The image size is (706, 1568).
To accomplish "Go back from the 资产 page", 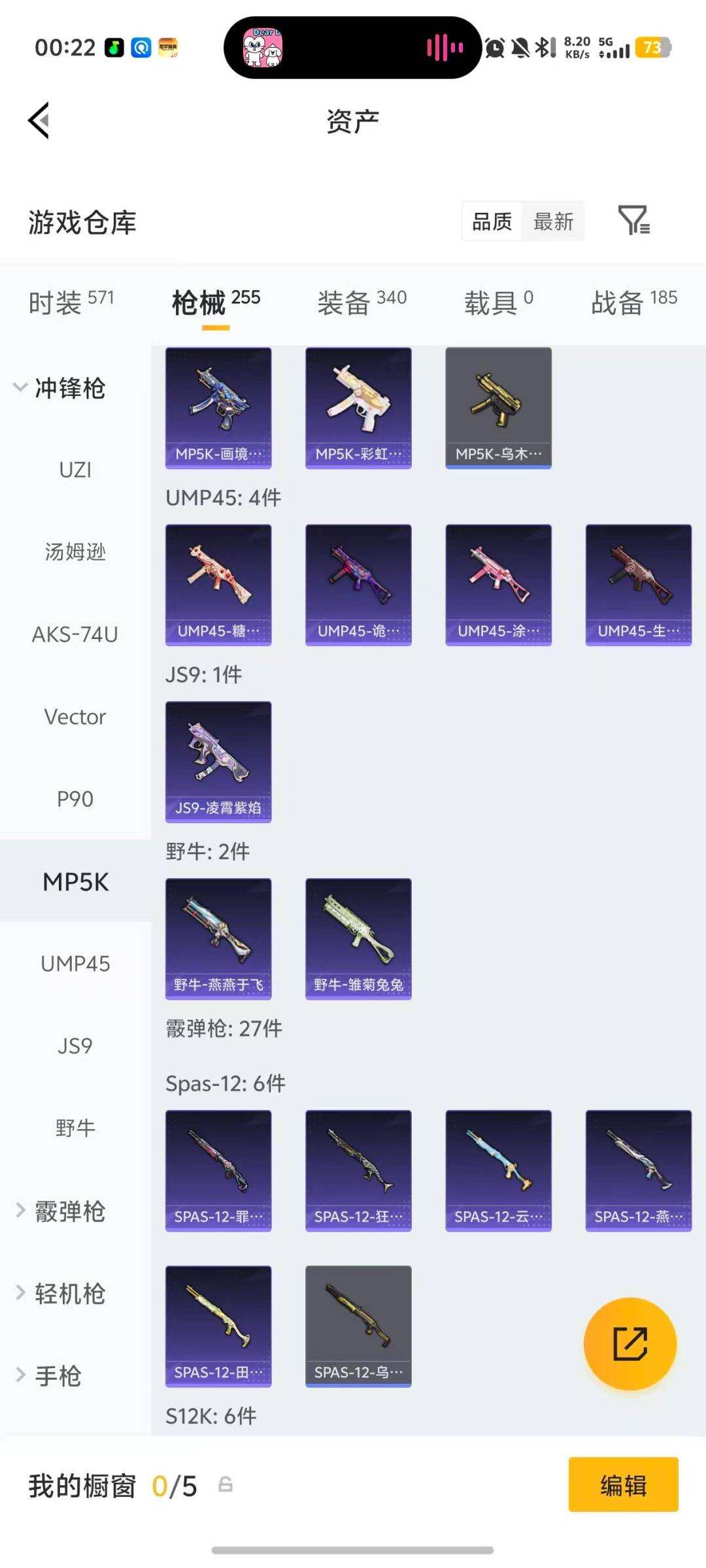I will click(39, 121).
